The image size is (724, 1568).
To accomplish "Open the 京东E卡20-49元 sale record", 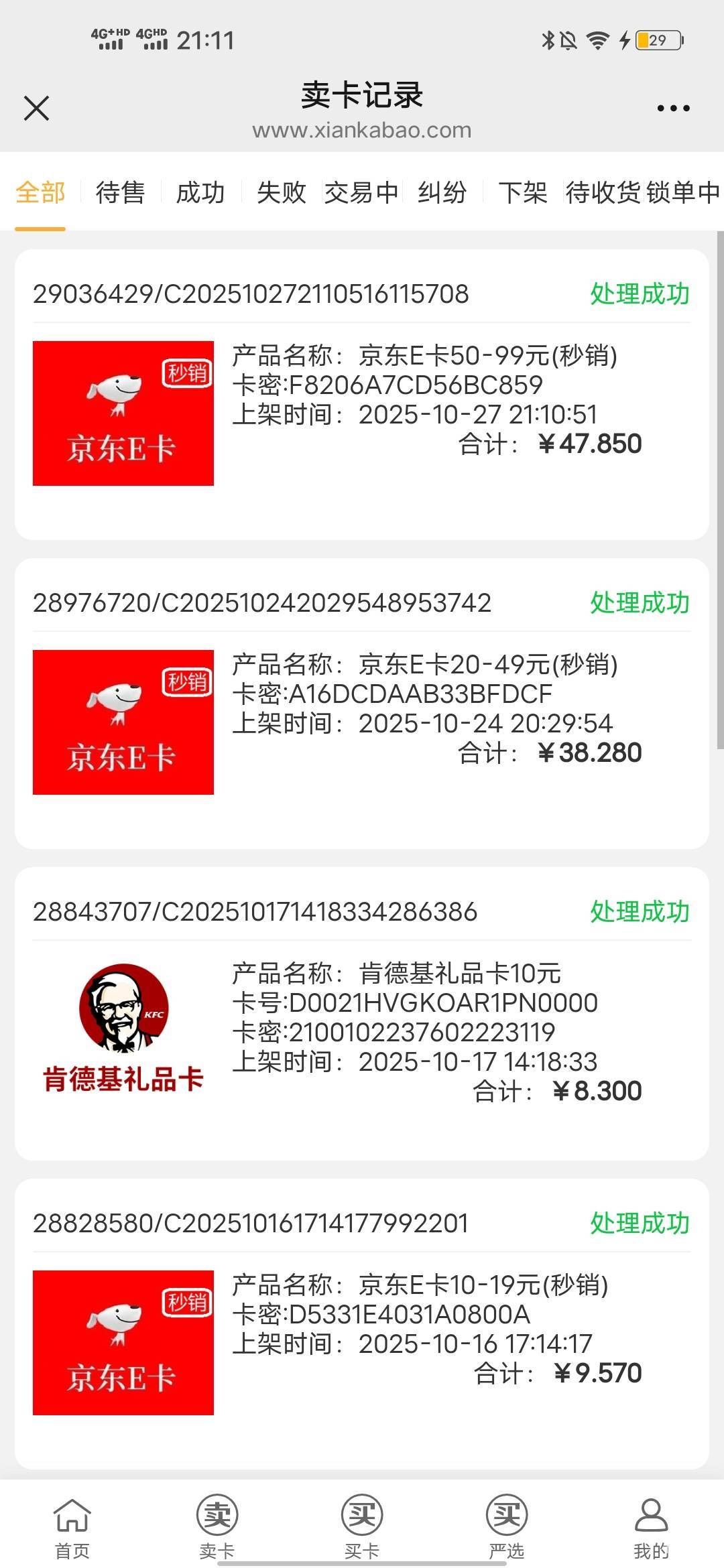I will tap(362, 704).
